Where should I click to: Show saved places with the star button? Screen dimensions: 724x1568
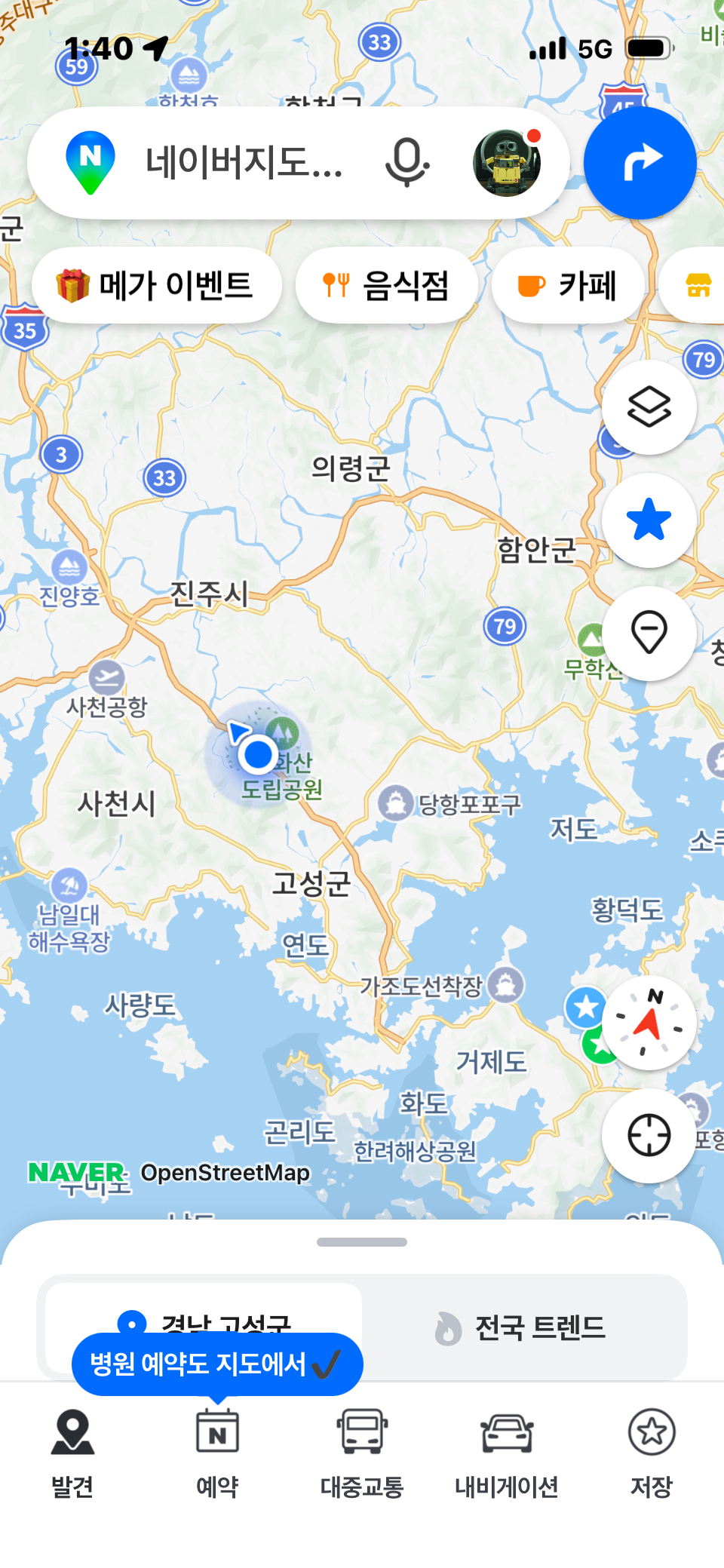coord(649,520)
